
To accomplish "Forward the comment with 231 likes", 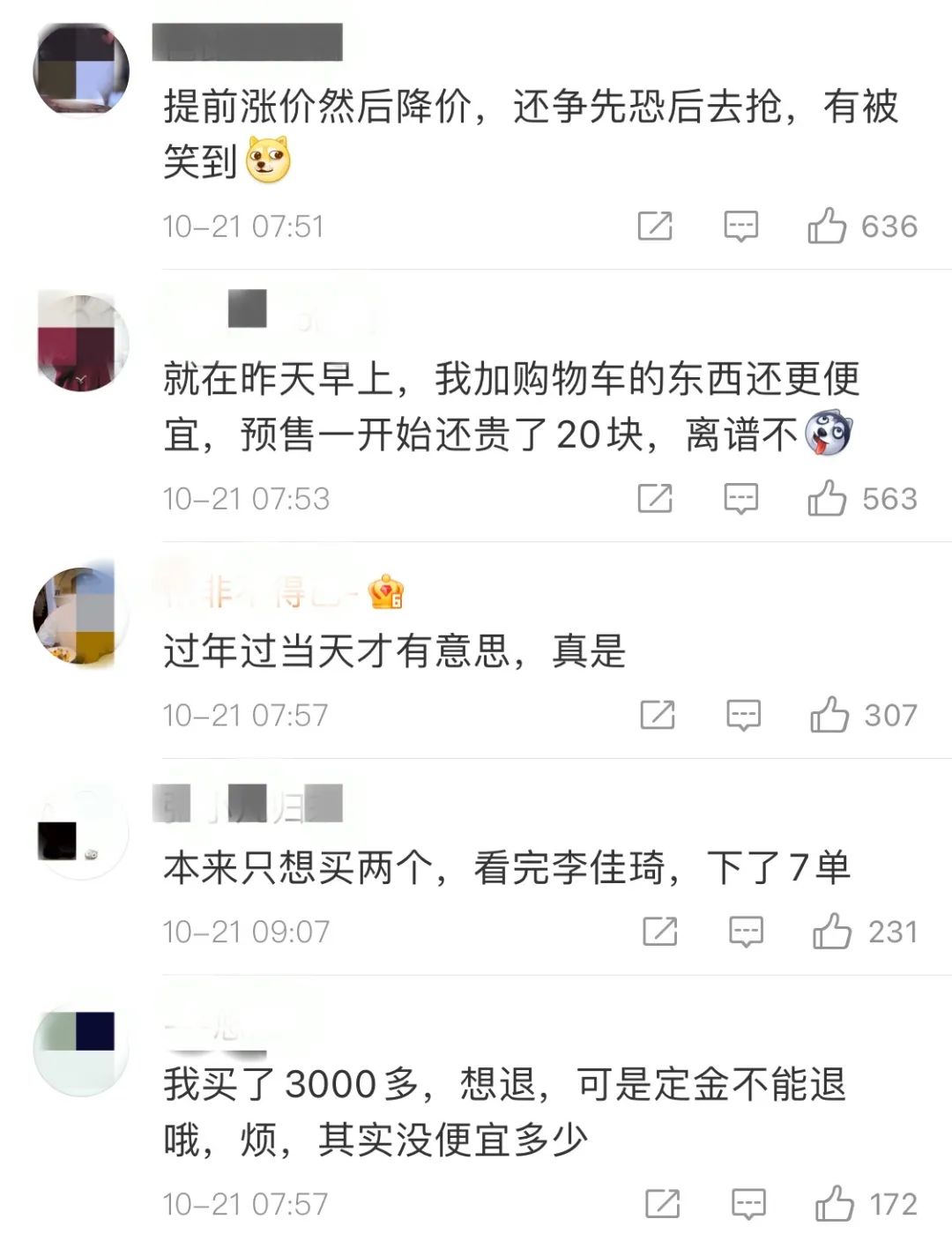I will tap(660, 932).
